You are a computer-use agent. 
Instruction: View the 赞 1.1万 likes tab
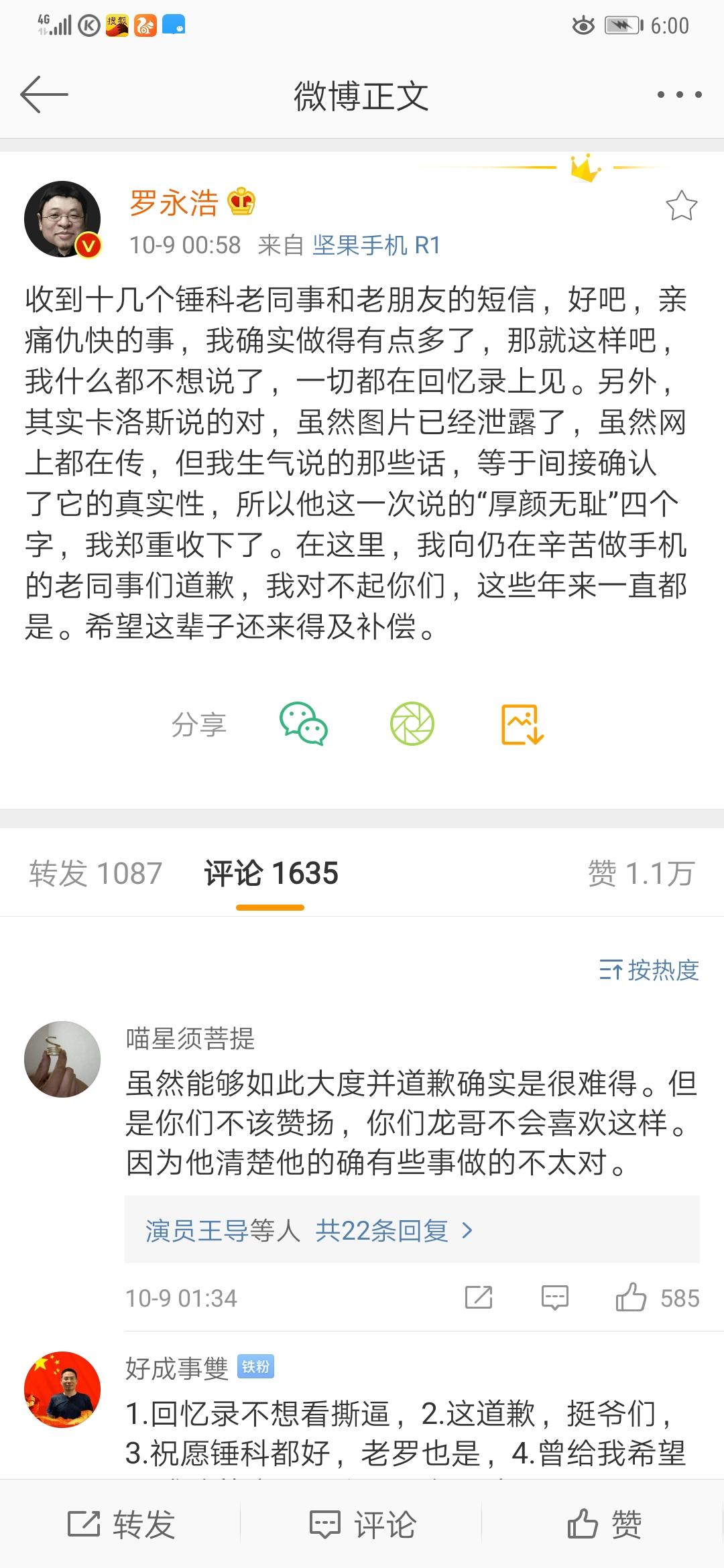(640, 873)
